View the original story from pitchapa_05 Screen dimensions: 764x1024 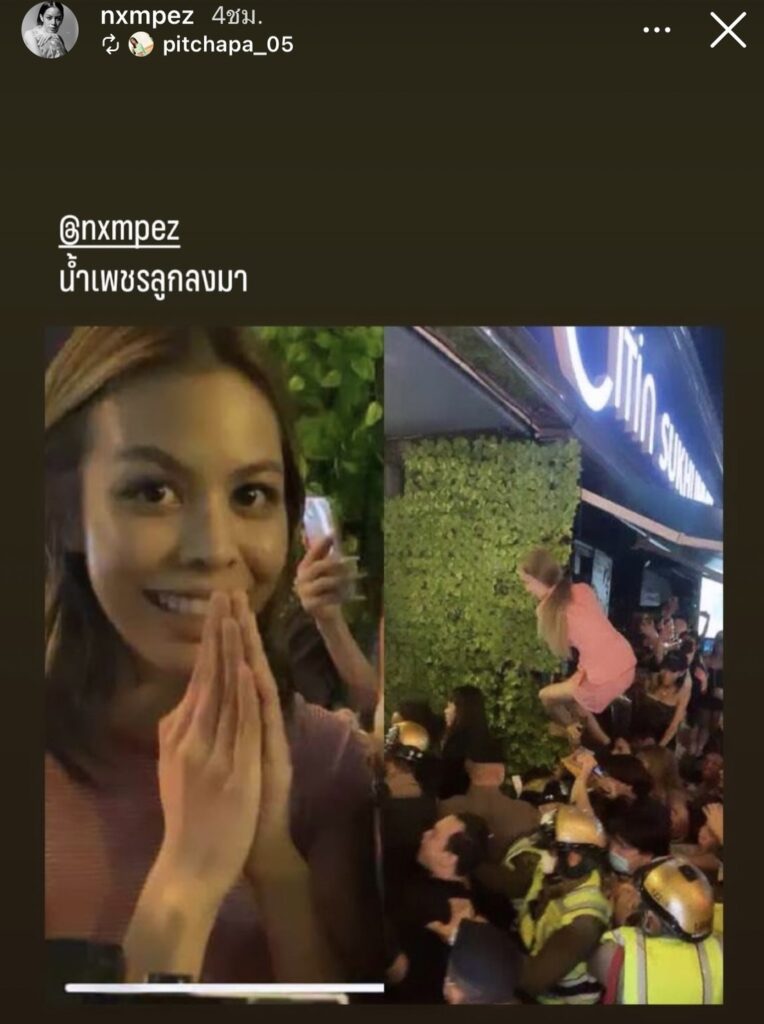tap(227, 45)
